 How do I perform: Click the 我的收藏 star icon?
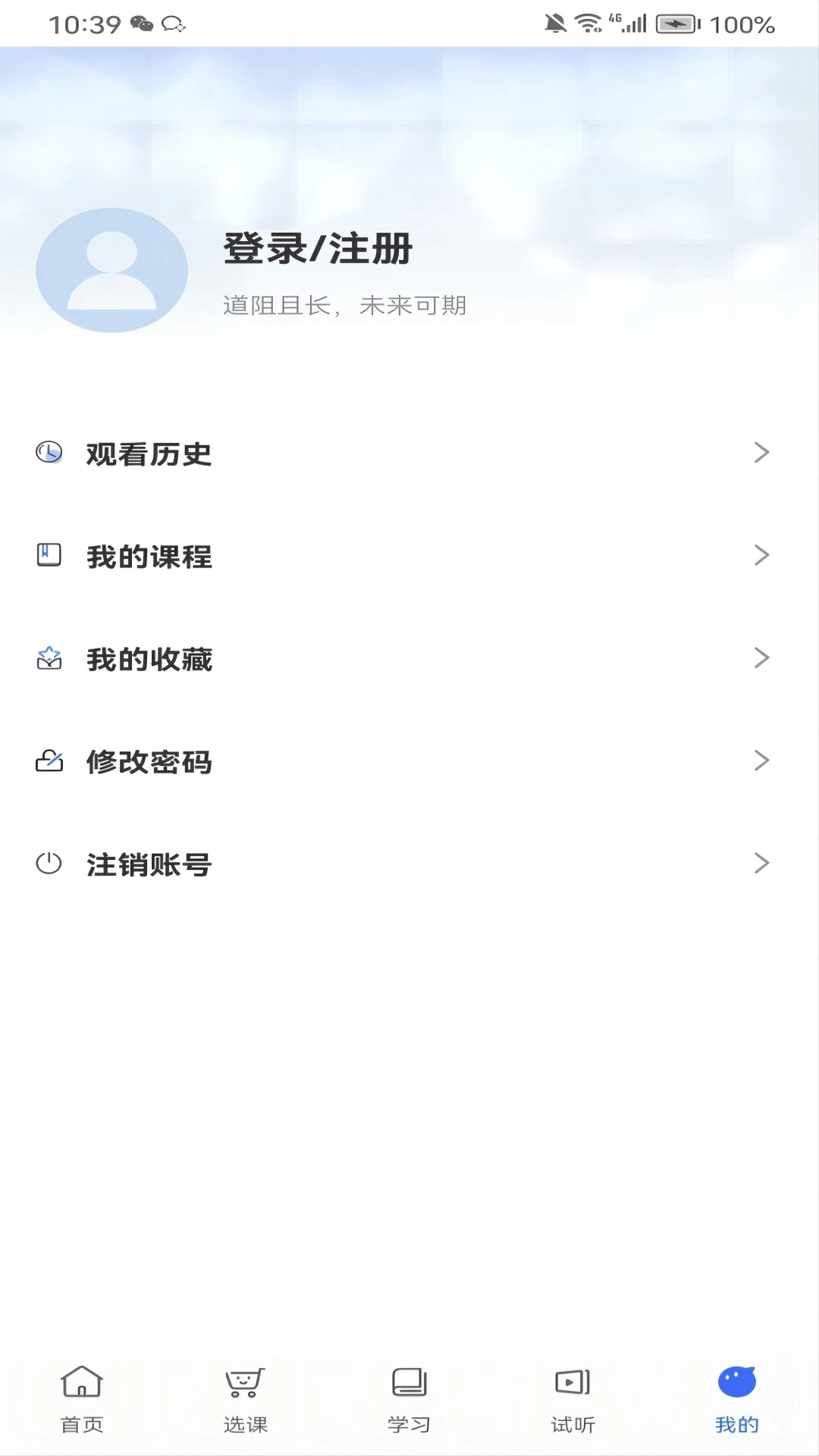click(47, 659)
